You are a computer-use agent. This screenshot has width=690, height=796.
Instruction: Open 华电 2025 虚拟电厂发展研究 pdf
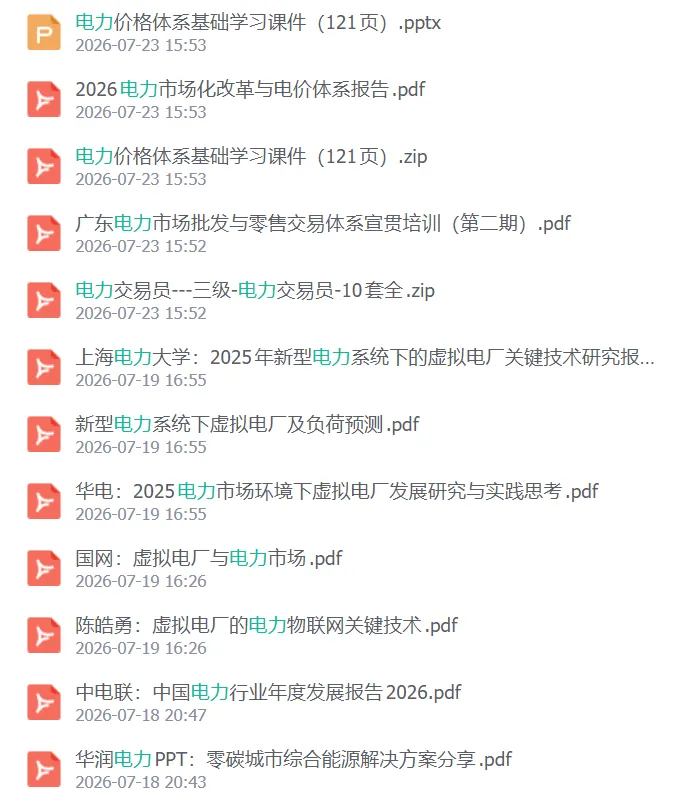[x=337, y=491]
